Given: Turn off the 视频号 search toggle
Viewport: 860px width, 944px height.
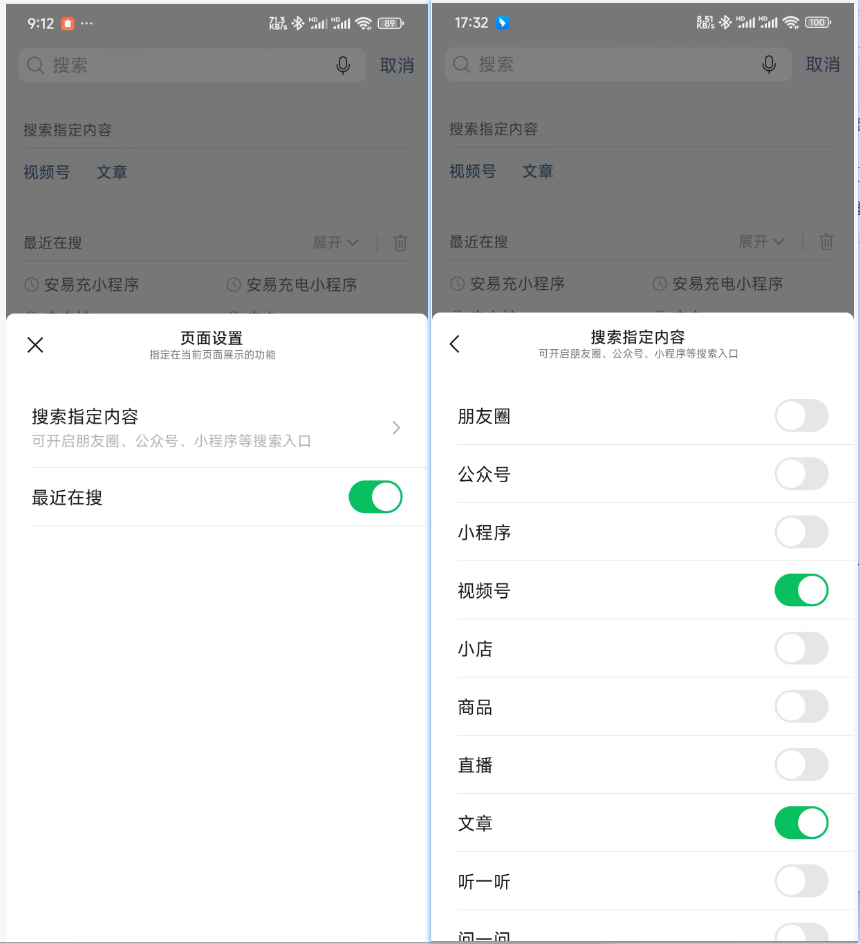Looking at the screenshot, I should pyautogui.click(x=801, y=590).
